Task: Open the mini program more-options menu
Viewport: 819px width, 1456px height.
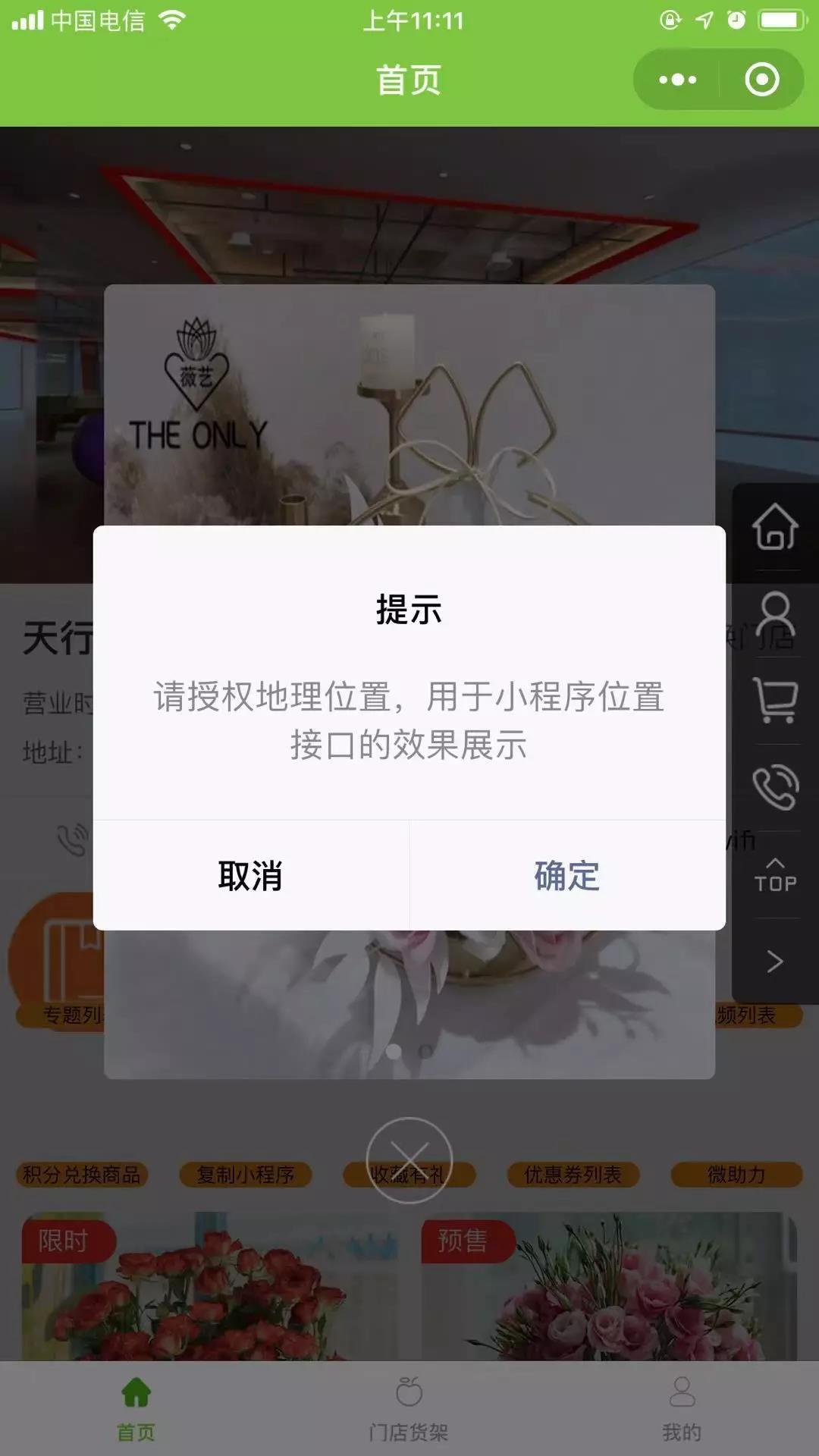Action: [x=677, y=80]
